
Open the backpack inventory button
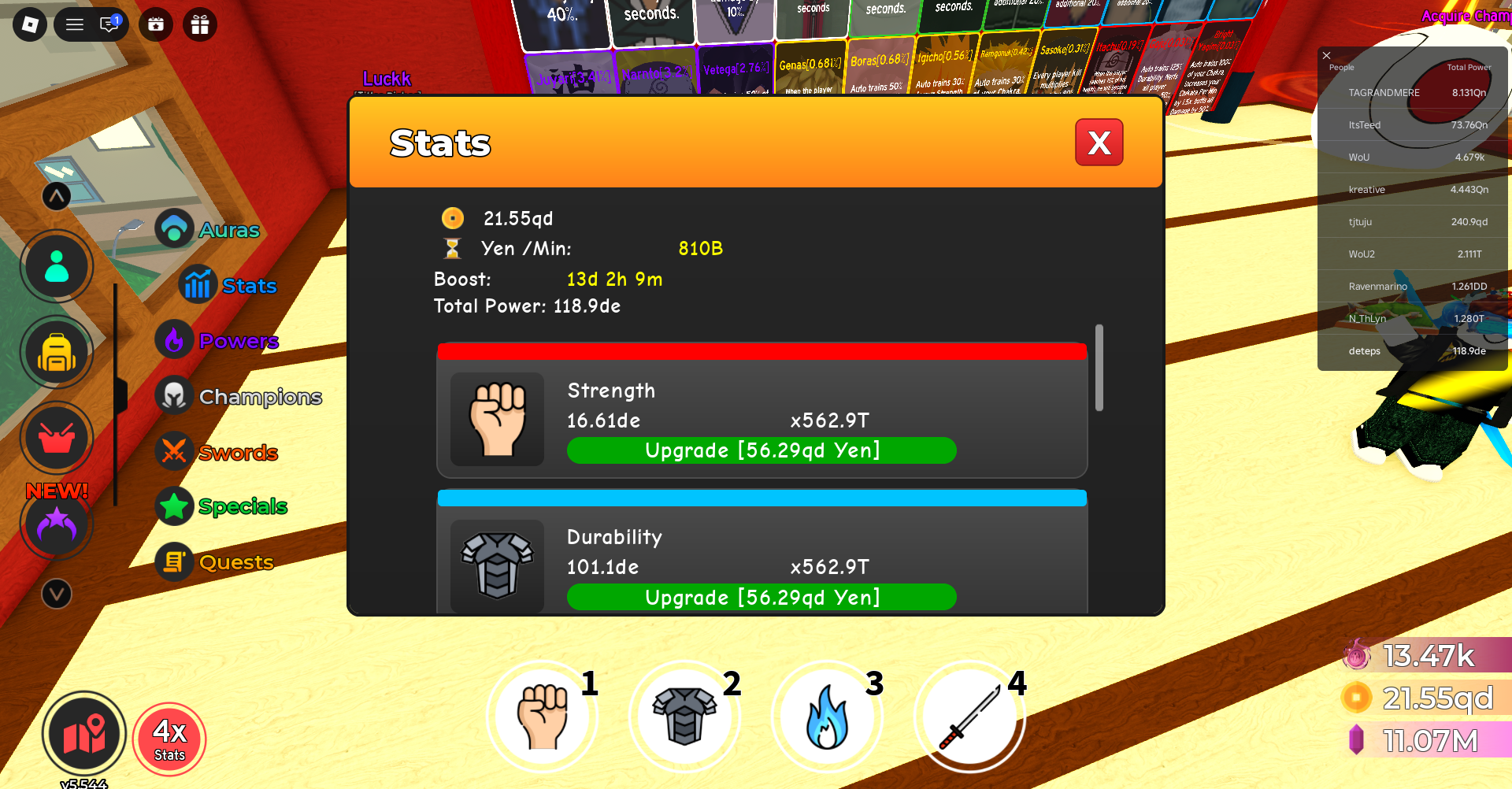[x=57, y=352]
